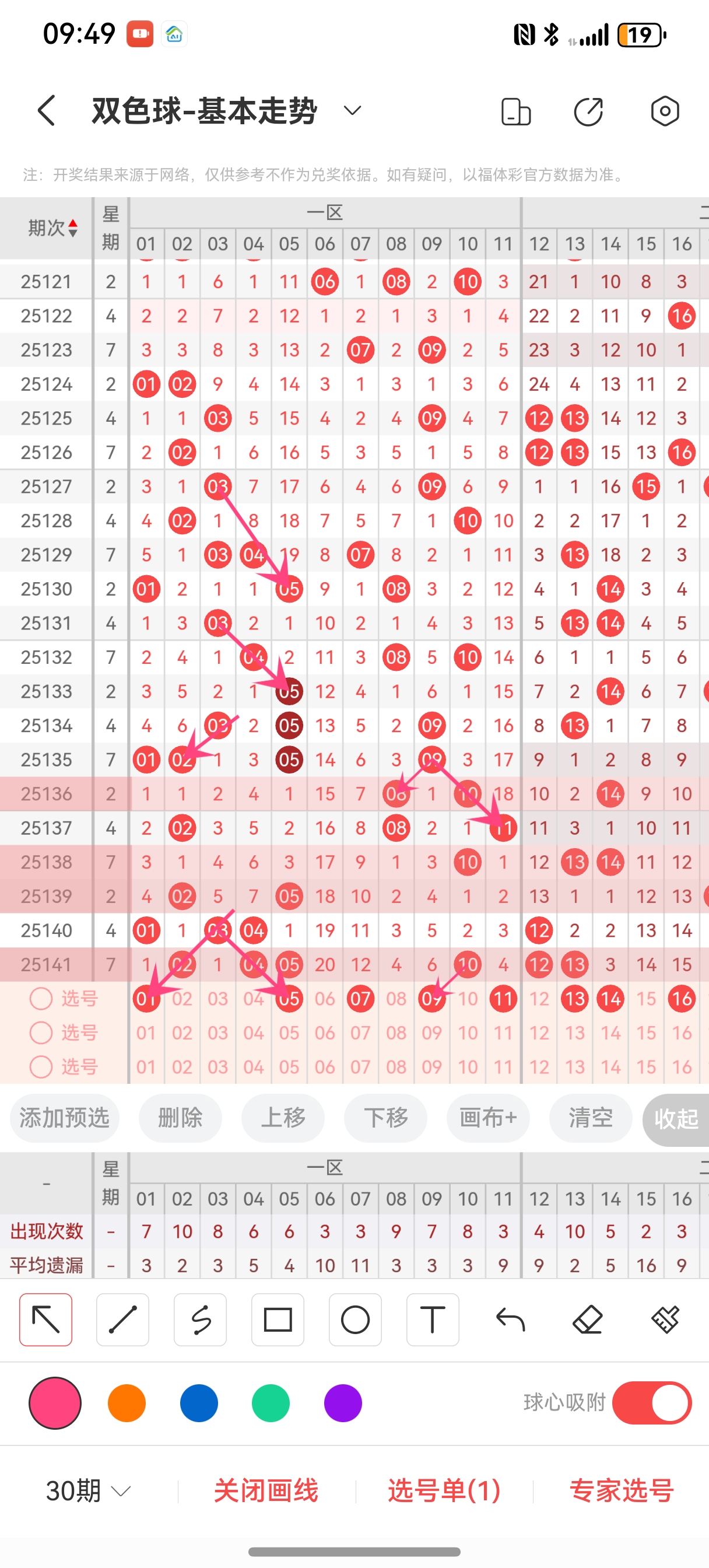Image resolution: width=709 pixels, height=1568 pixels.
Task: Select the second 选号 row radio circle
Action: click(41, 1033)
